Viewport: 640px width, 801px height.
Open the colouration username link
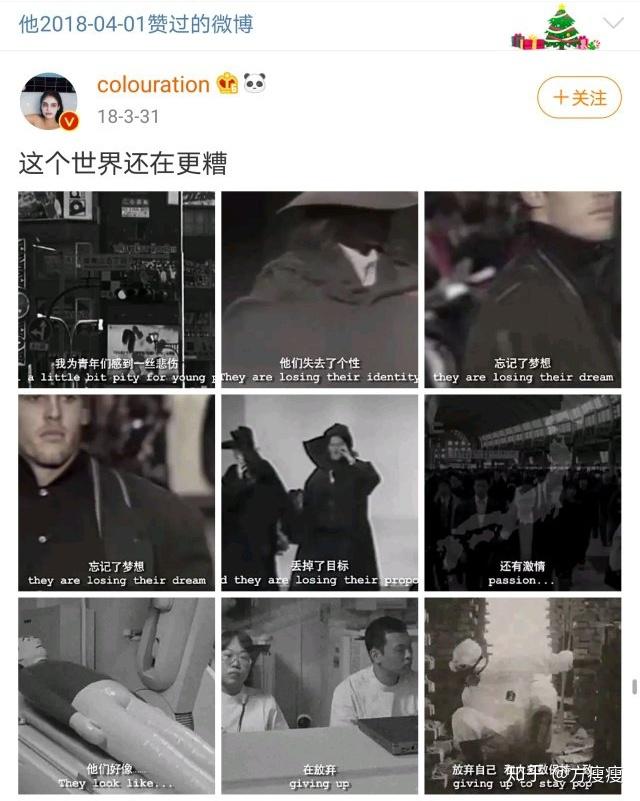click(153, 85)
